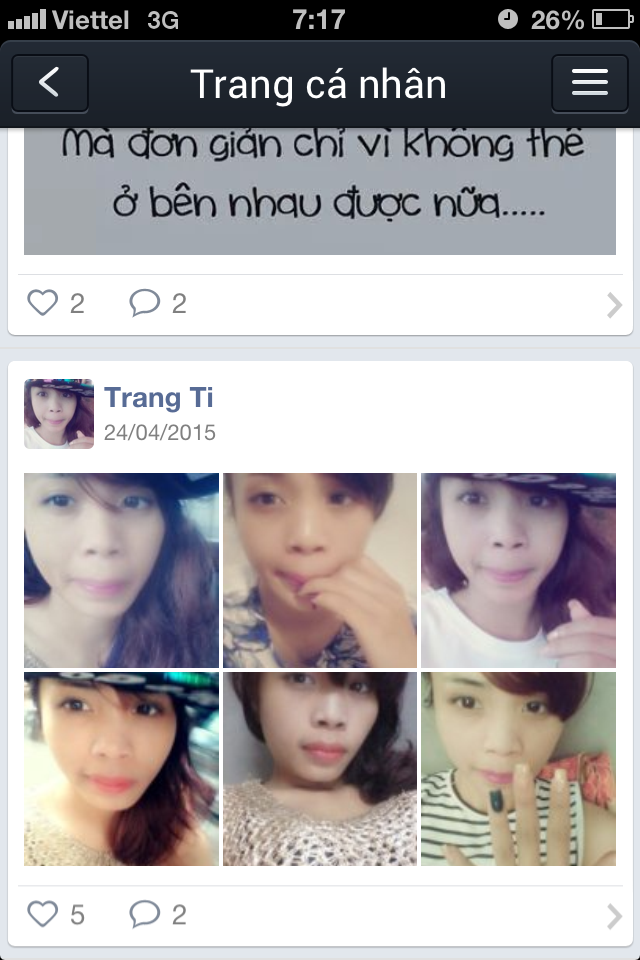Tap the Trang Ti name link
This screenshot has width=640, height=960.
click(159, 397)
